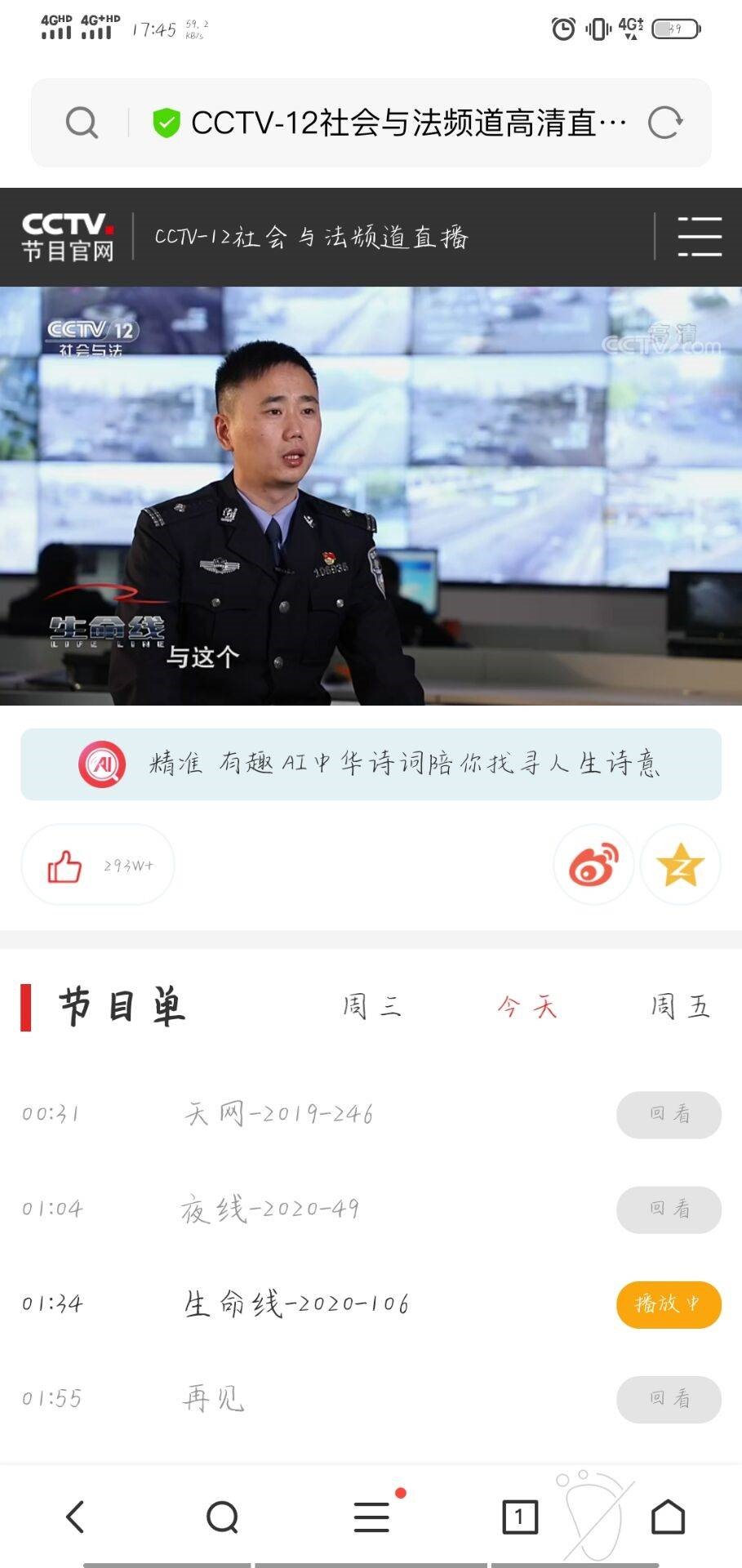Go to the browser home page
Image resolution: width=742 pixels, height=1568 pixels.
pyautogui.click(x=668, y=1517)
